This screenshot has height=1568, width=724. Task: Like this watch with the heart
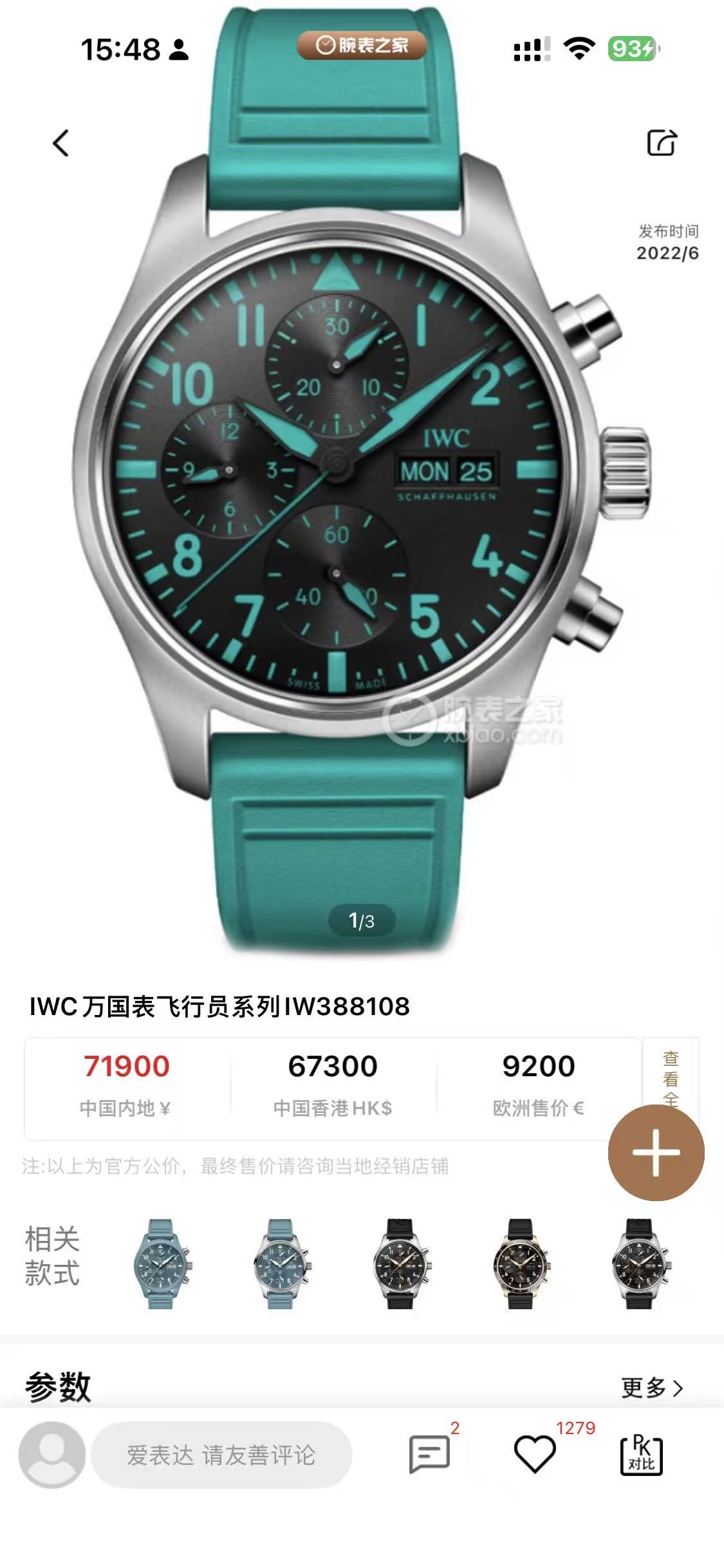[x=534, y=1453]
